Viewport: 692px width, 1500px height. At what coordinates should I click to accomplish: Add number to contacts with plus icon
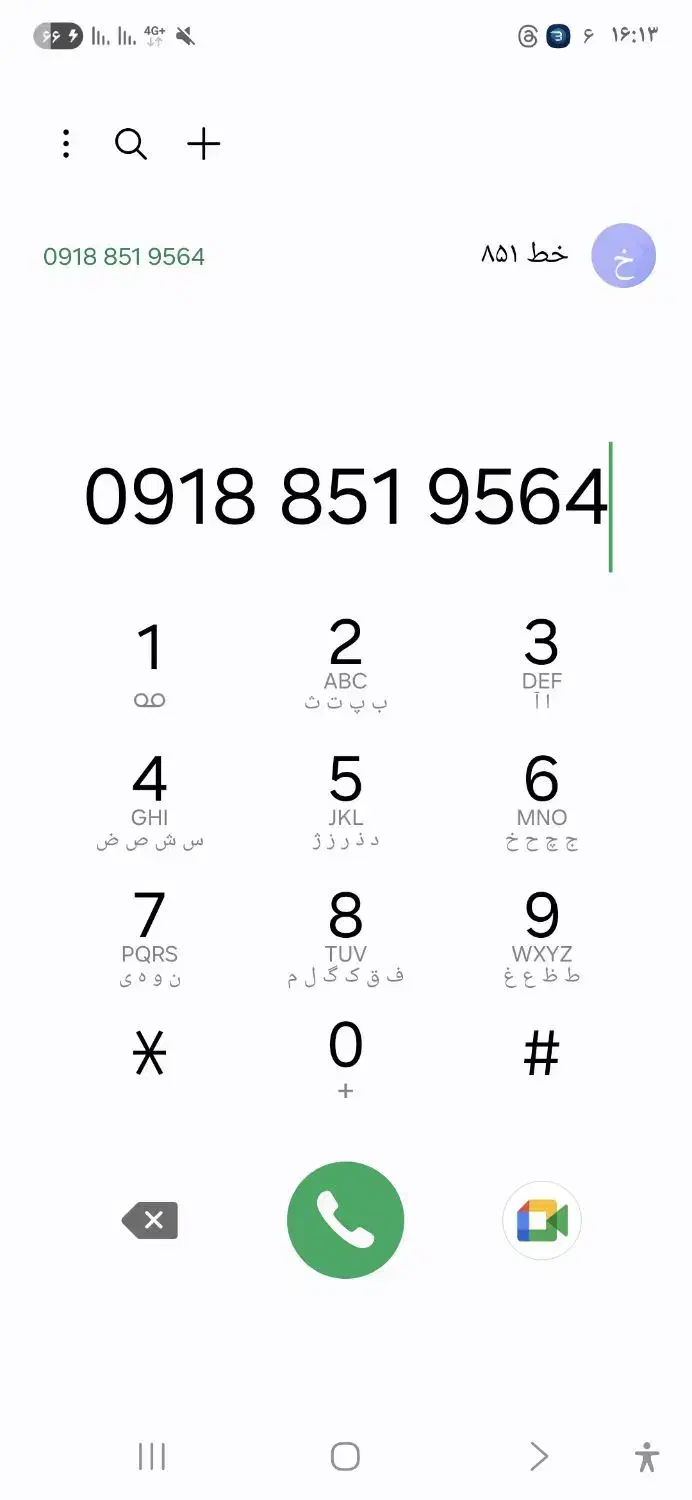pyautogui.click(x=204, y=144)
